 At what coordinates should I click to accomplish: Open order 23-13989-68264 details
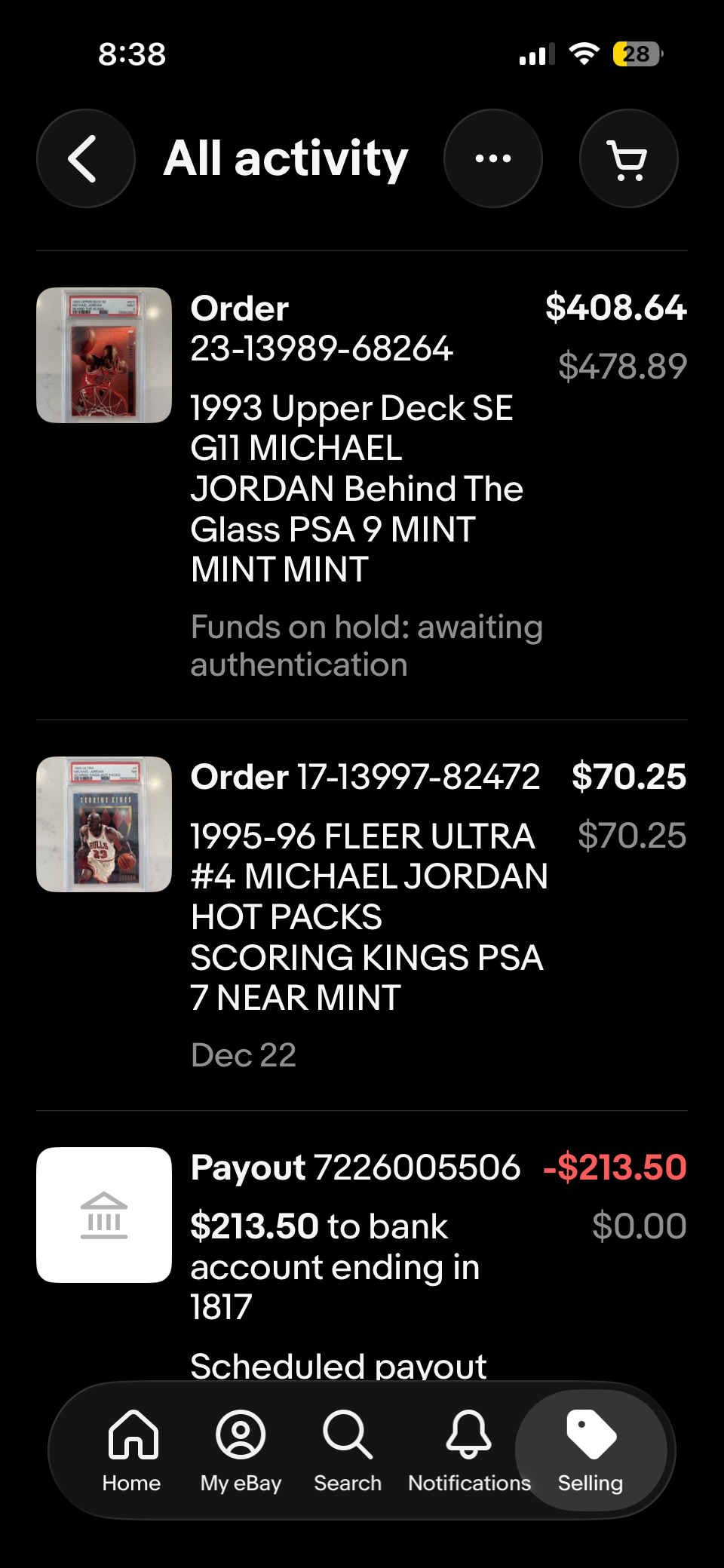pyautogui.click(x=362, y=486)
